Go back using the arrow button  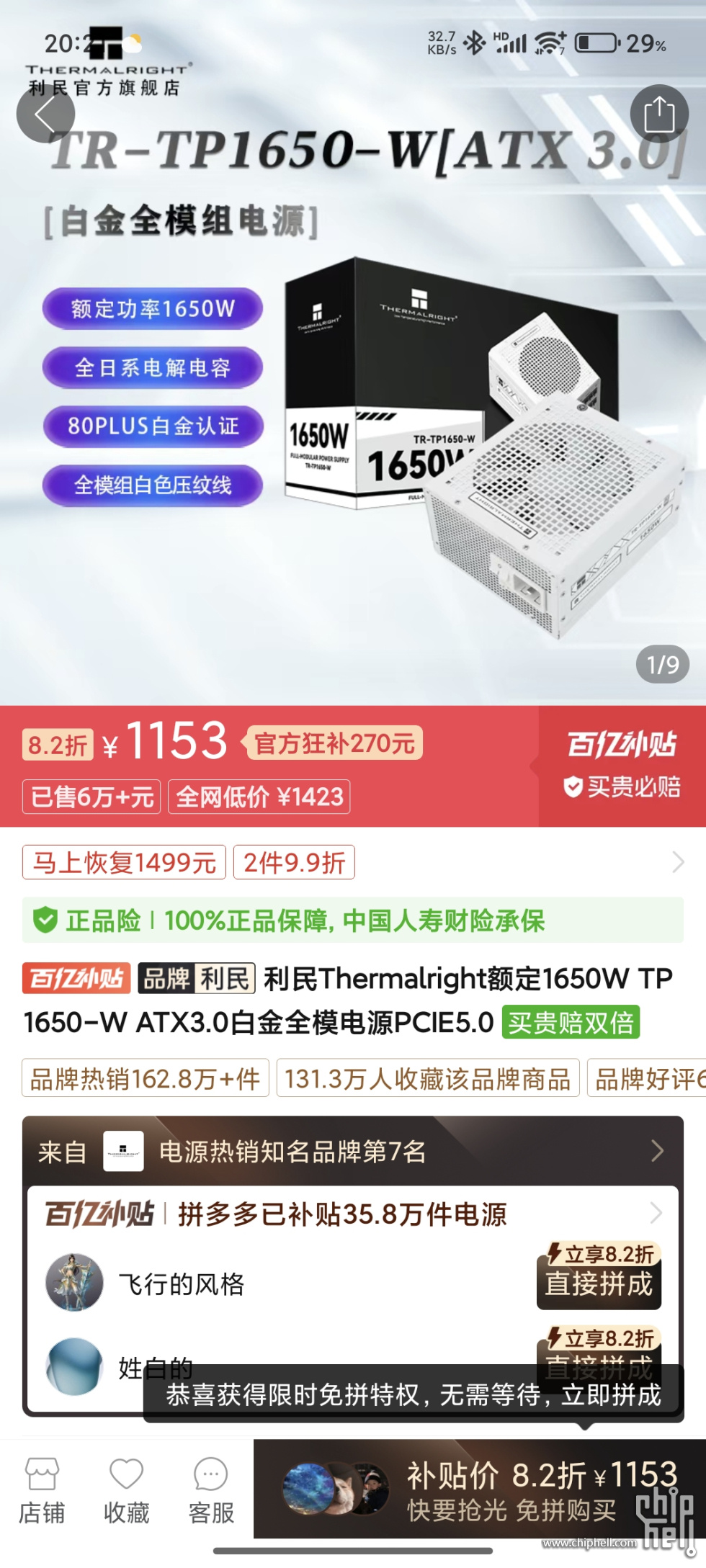pos(45,114)
